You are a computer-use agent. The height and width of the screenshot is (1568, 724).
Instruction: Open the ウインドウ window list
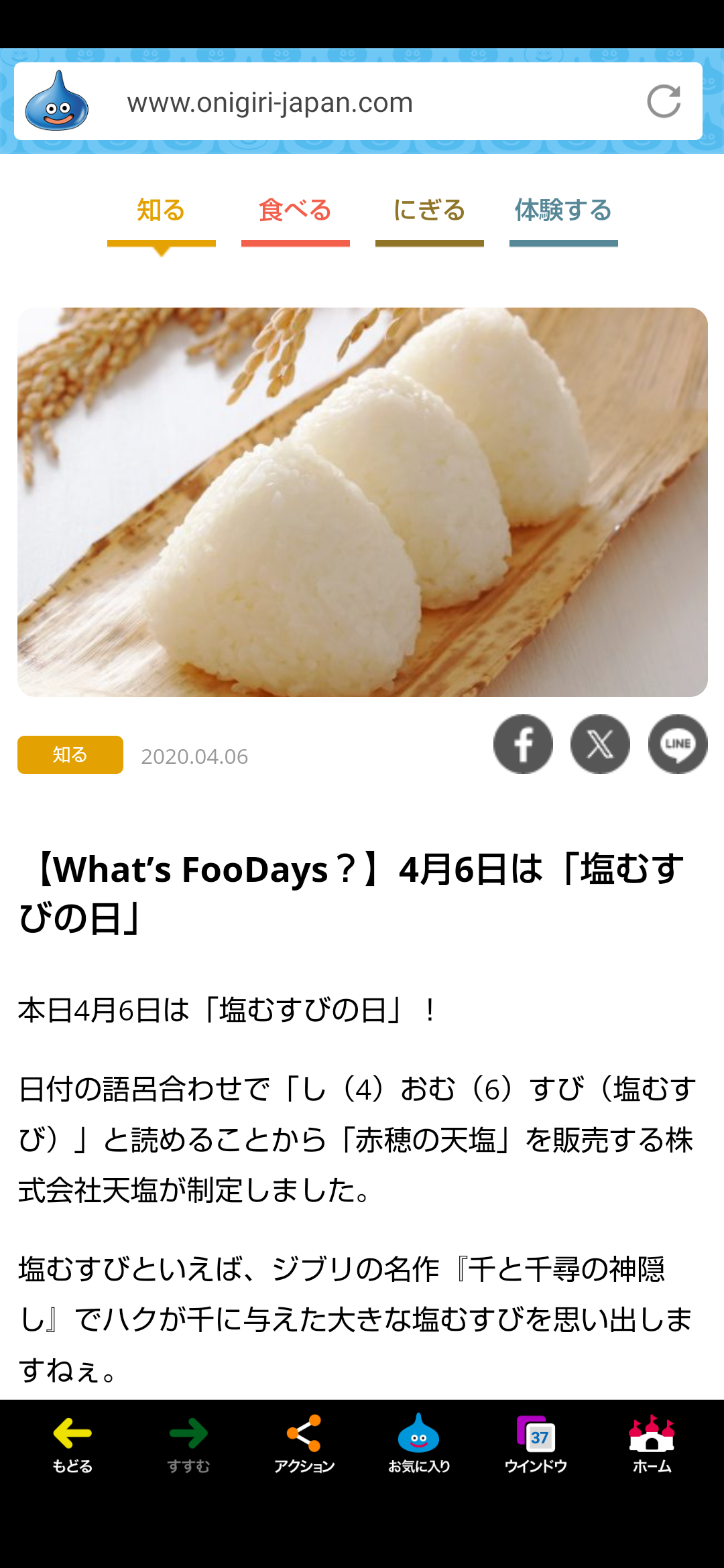(x=536, y=1445)
